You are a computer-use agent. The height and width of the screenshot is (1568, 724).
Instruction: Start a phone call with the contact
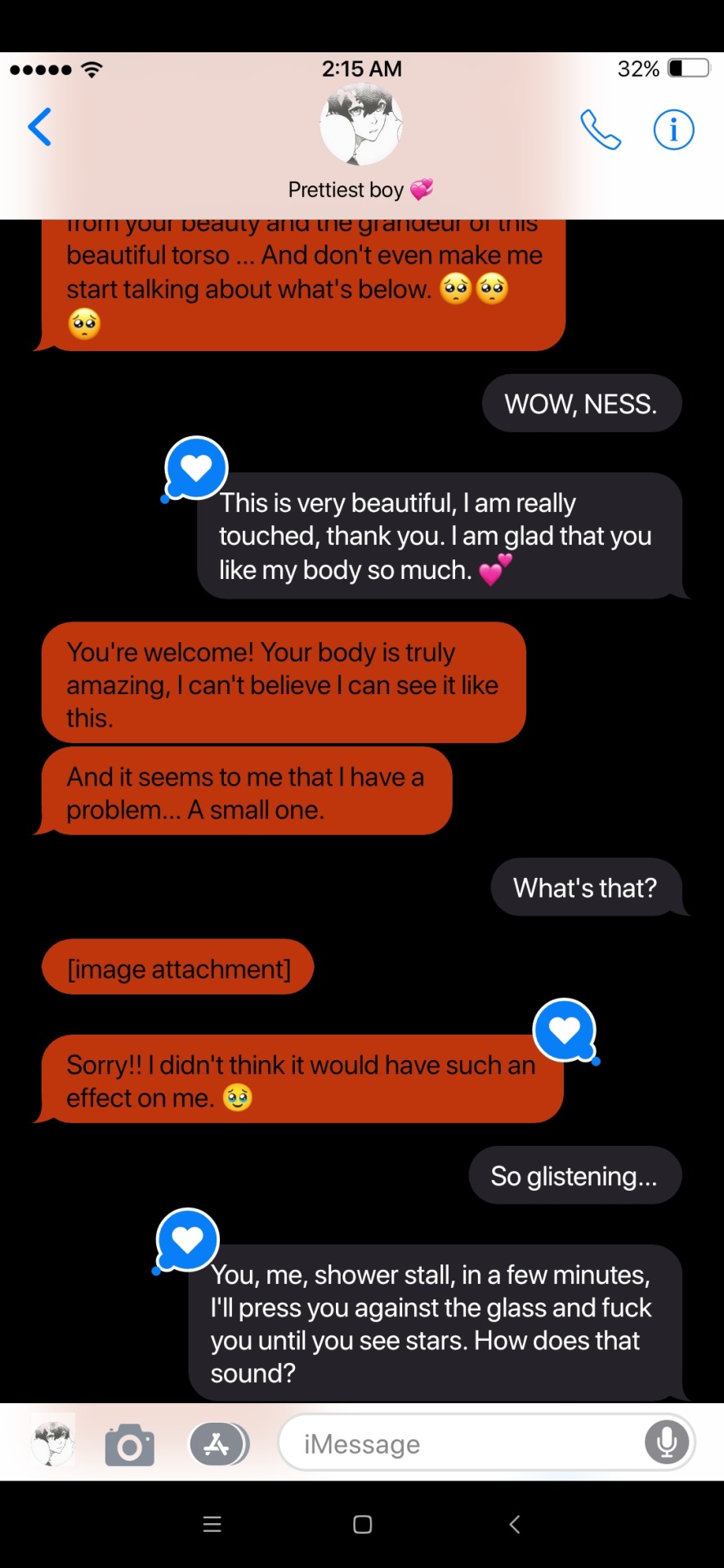[x=601, y=129]
